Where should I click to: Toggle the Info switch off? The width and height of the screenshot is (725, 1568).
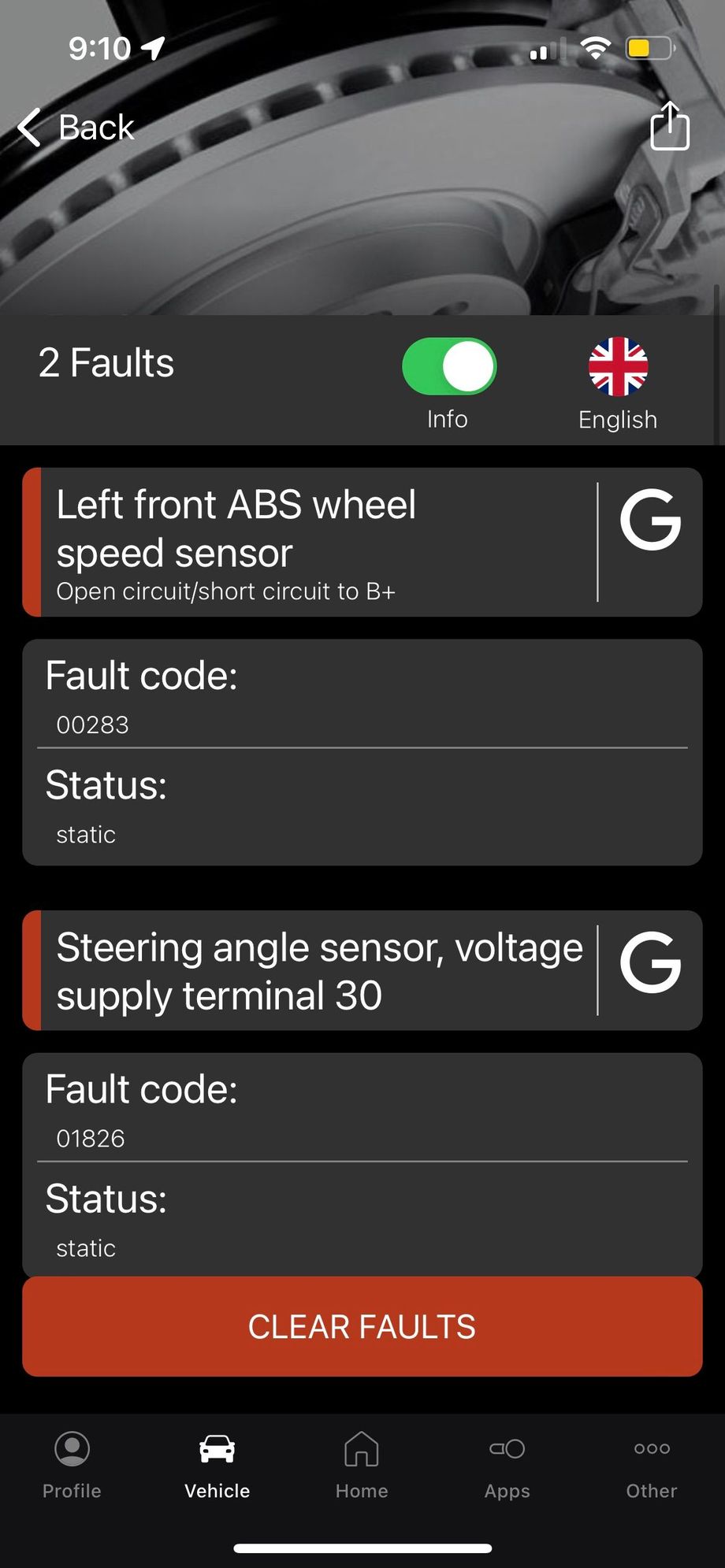(449, 367)
